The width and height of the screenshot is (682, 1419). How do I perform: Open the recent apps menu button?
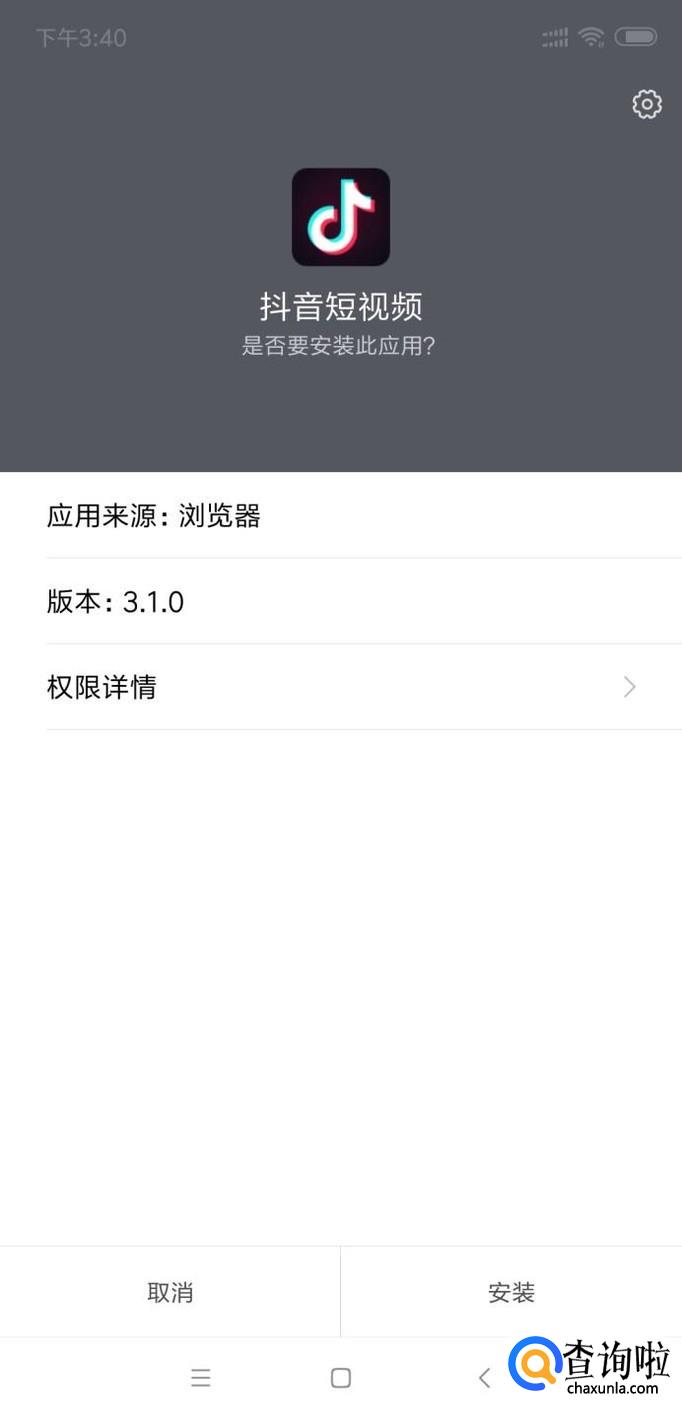click(x=201, y=1378)
